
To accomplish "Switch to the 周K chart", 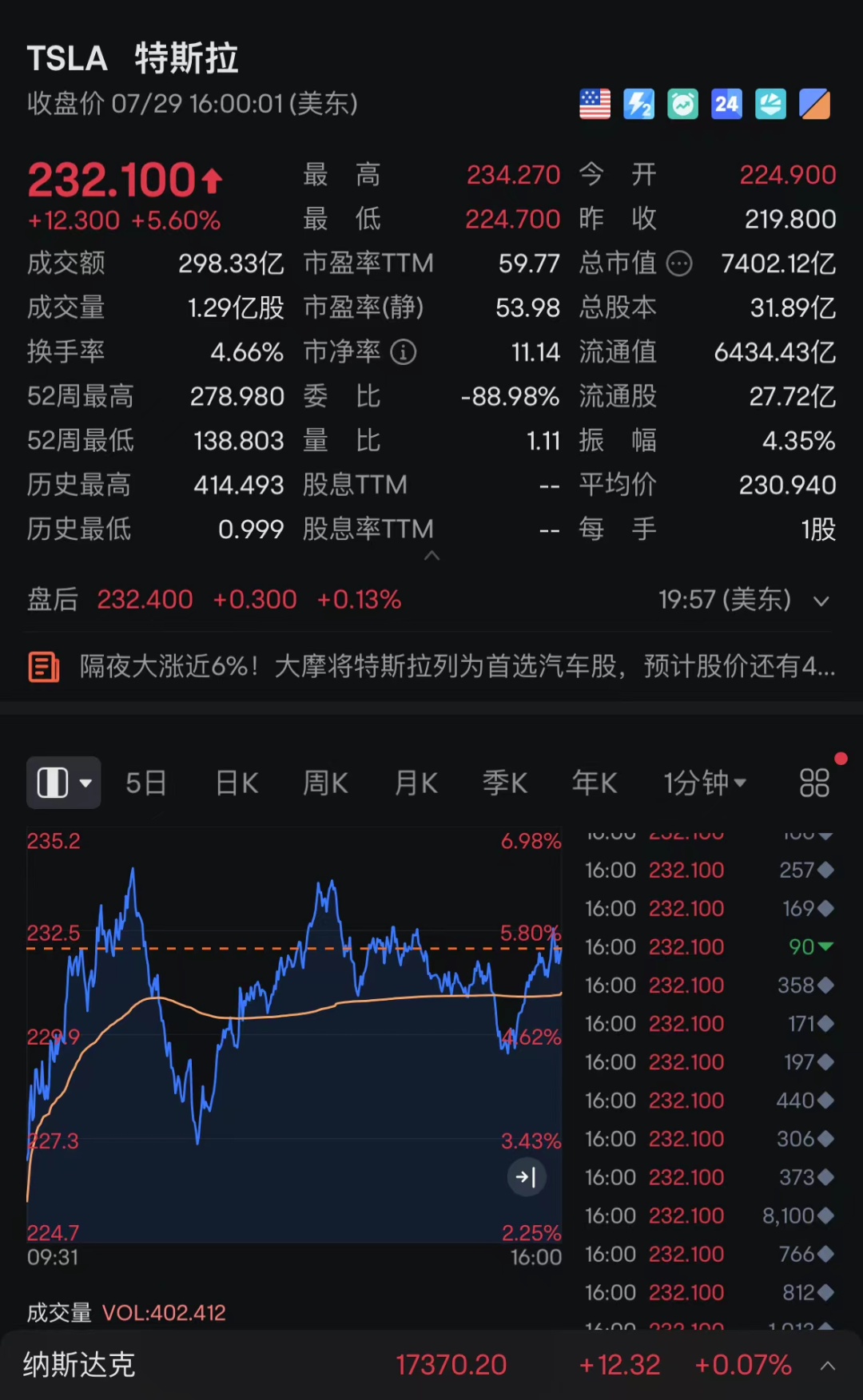I will coord(325,783).
